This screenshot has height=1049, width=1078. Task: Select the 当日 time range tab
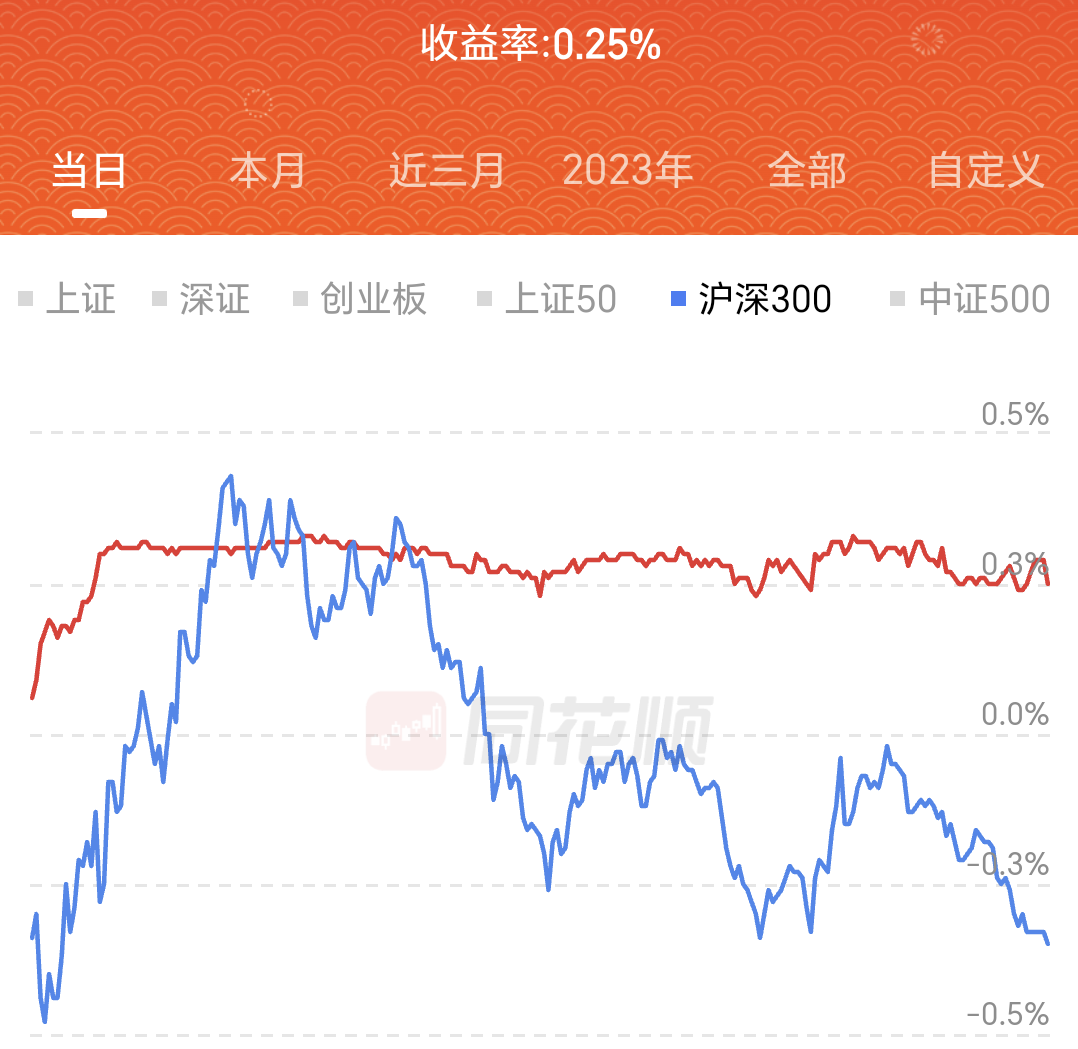(89, 170)
